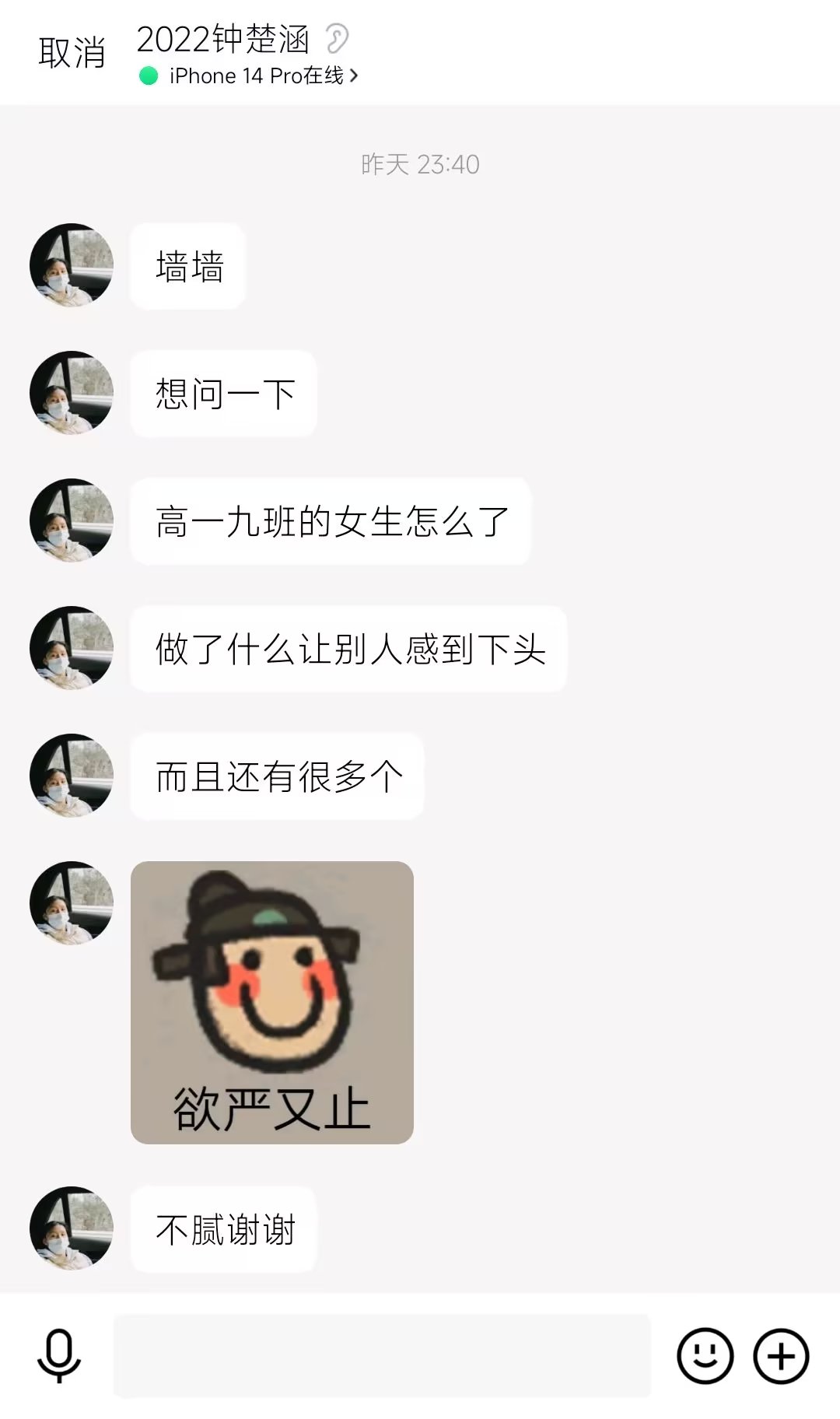Tap the sender avatar beside 墙墙

(x=72, y=265)
